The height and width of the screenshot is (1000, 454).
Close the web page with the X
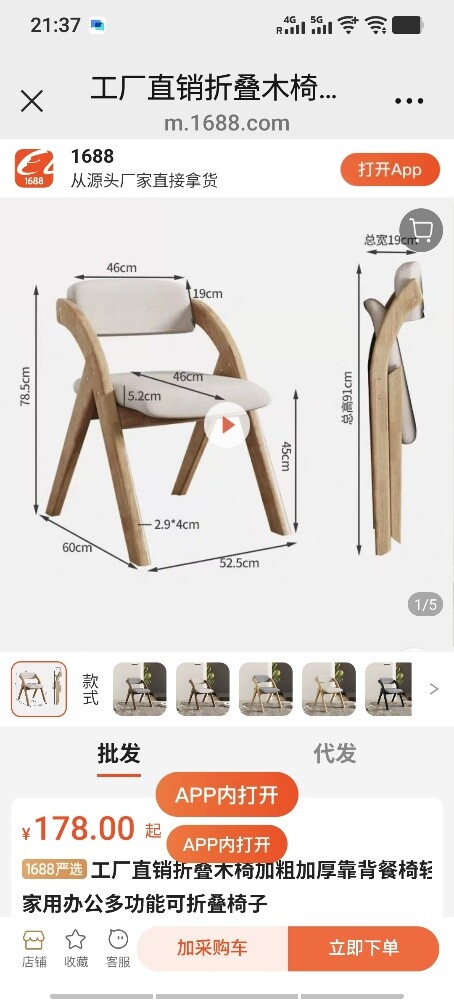(32, 101)
